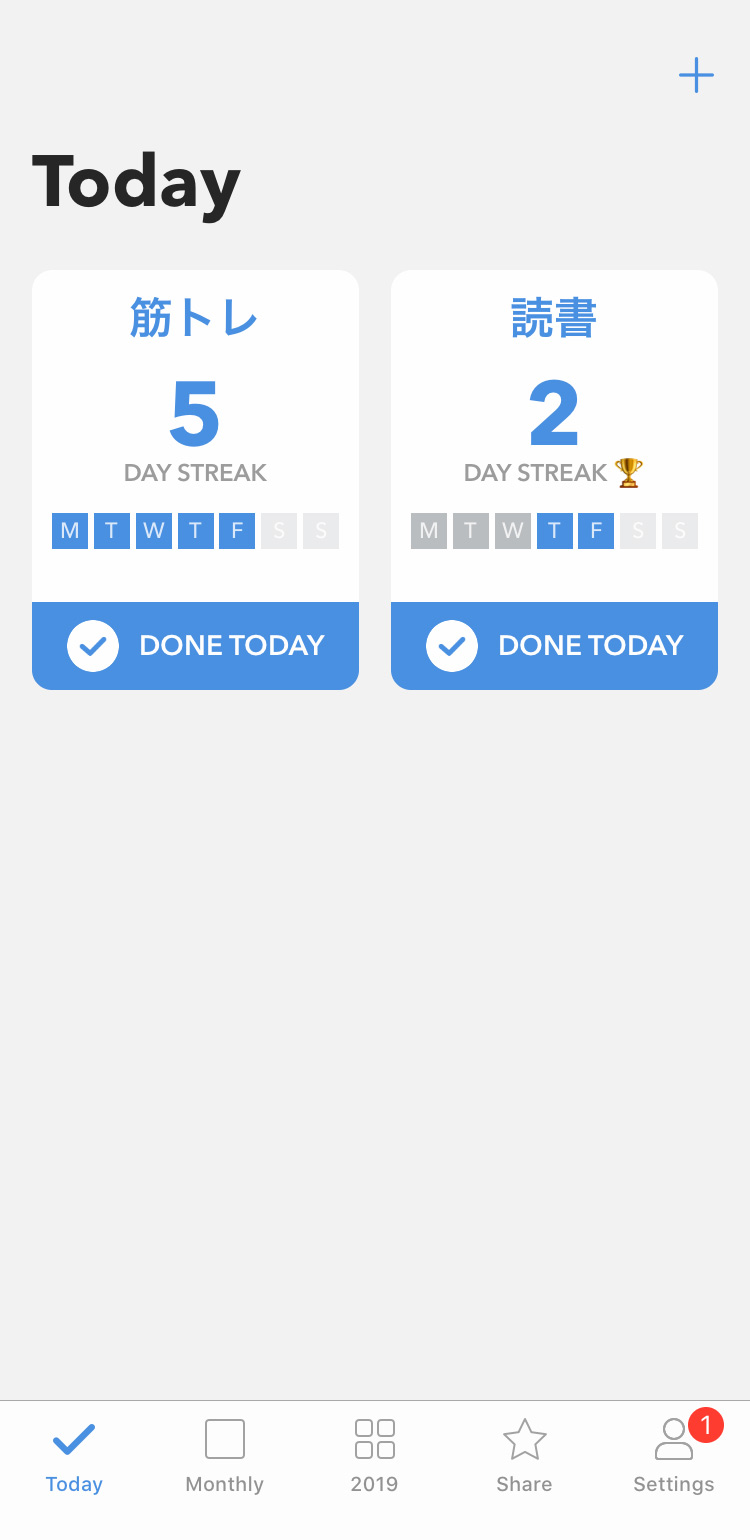Screen dimensions: 750x1540
Task: Switch to the Monthly tab
Action: [x=224, y=1457]
